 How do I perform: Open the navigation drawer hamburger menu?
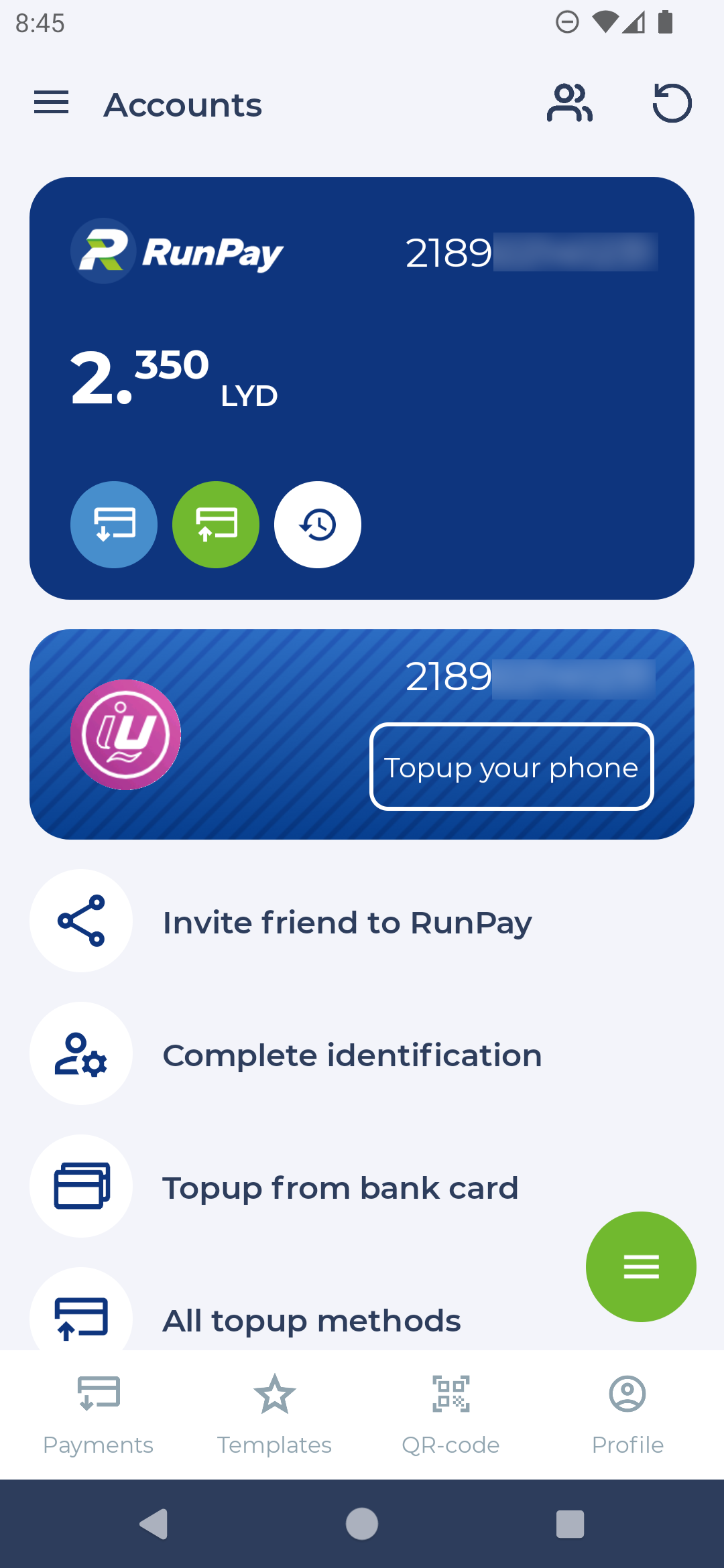pyautogui.click(x=51, y=103)
